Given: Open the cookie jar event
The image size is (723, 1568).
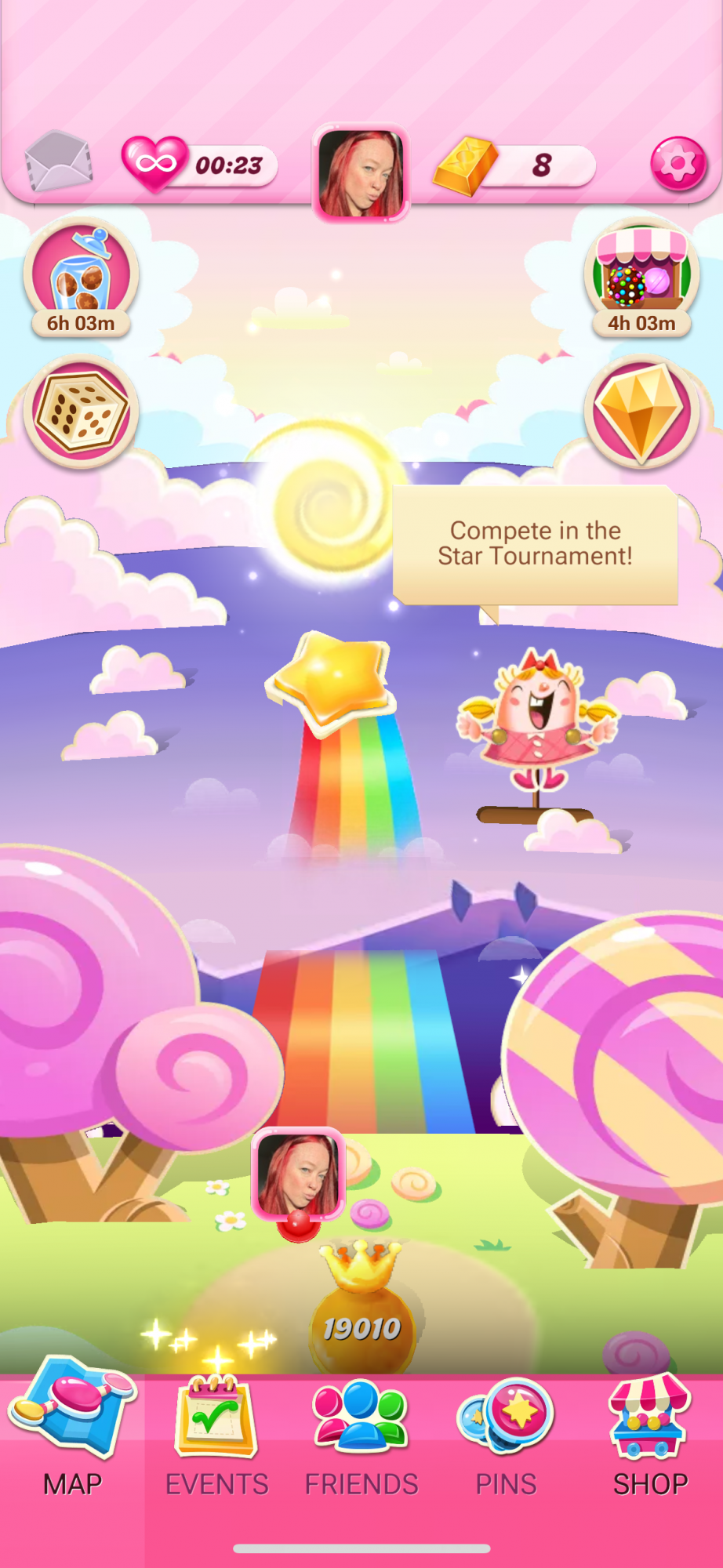Looking at the screenshot, I should [81, 279].
